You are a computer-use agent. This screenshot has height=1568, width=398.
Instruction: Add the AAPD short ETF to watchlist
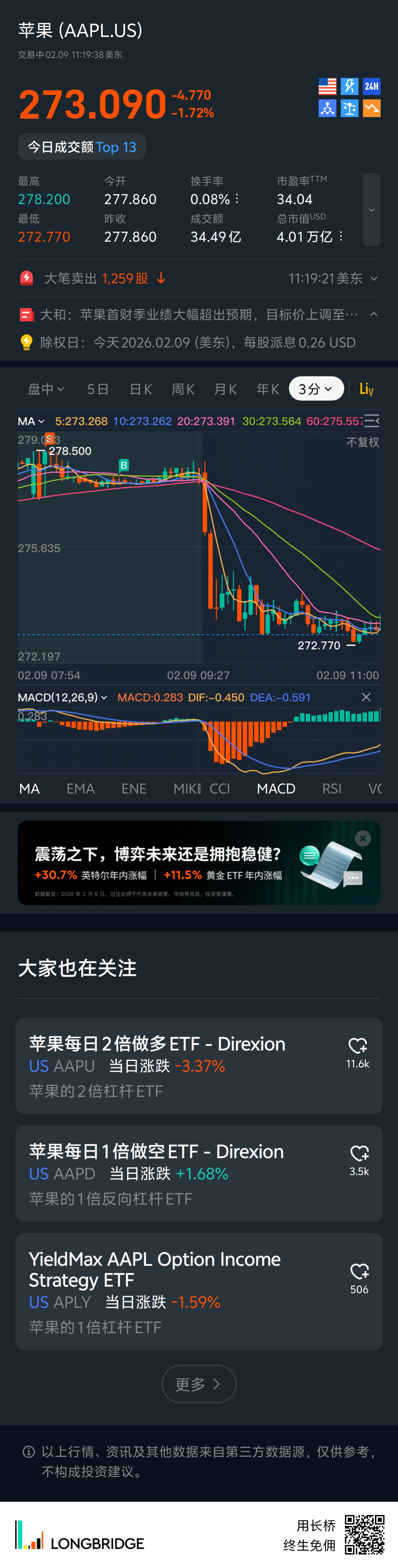359,1153
